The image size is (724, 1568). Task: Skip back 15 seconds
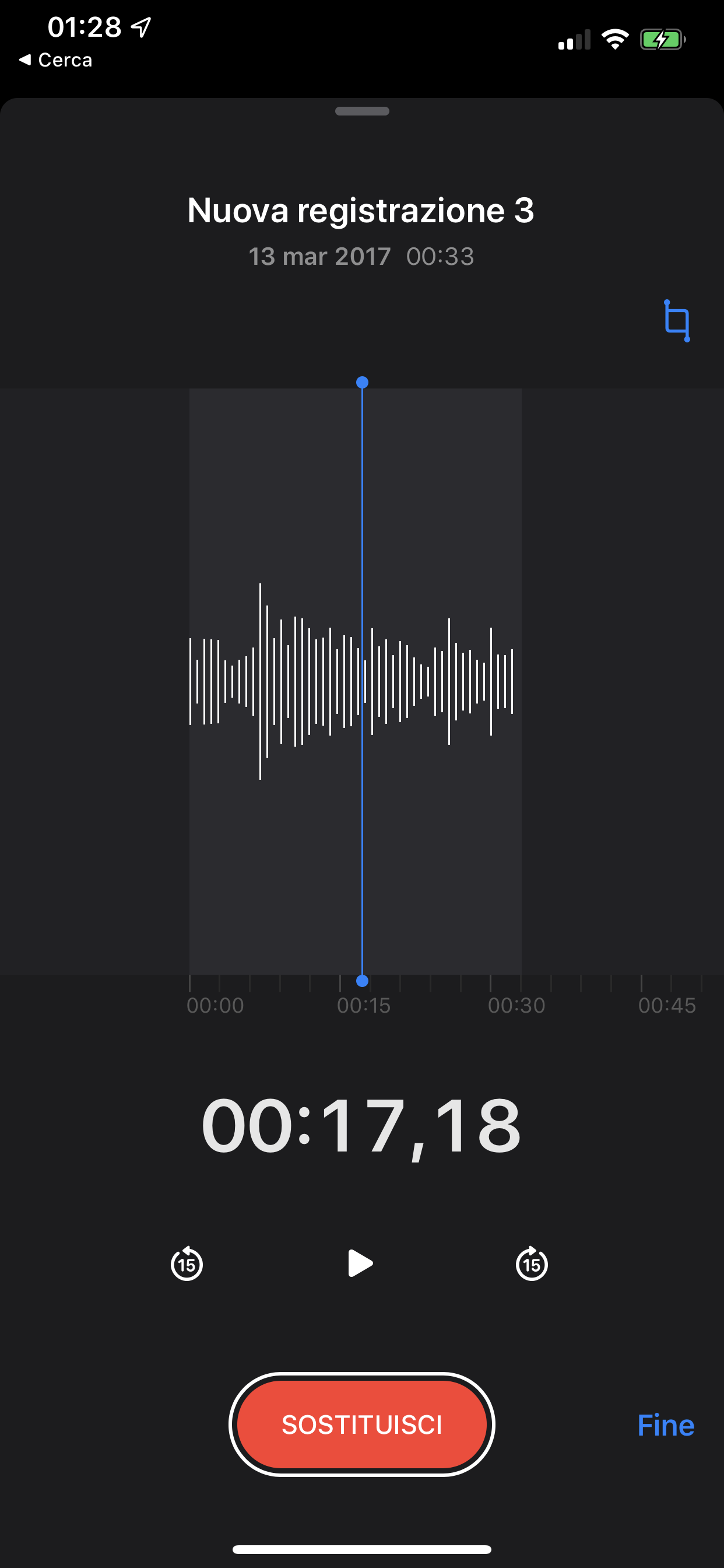click(x=187, y=1263)
